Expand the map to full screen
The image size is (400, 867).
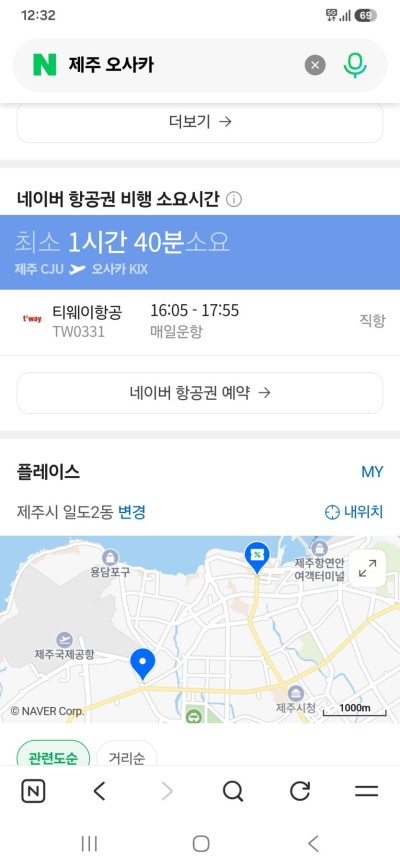click(x=367, y=568)
